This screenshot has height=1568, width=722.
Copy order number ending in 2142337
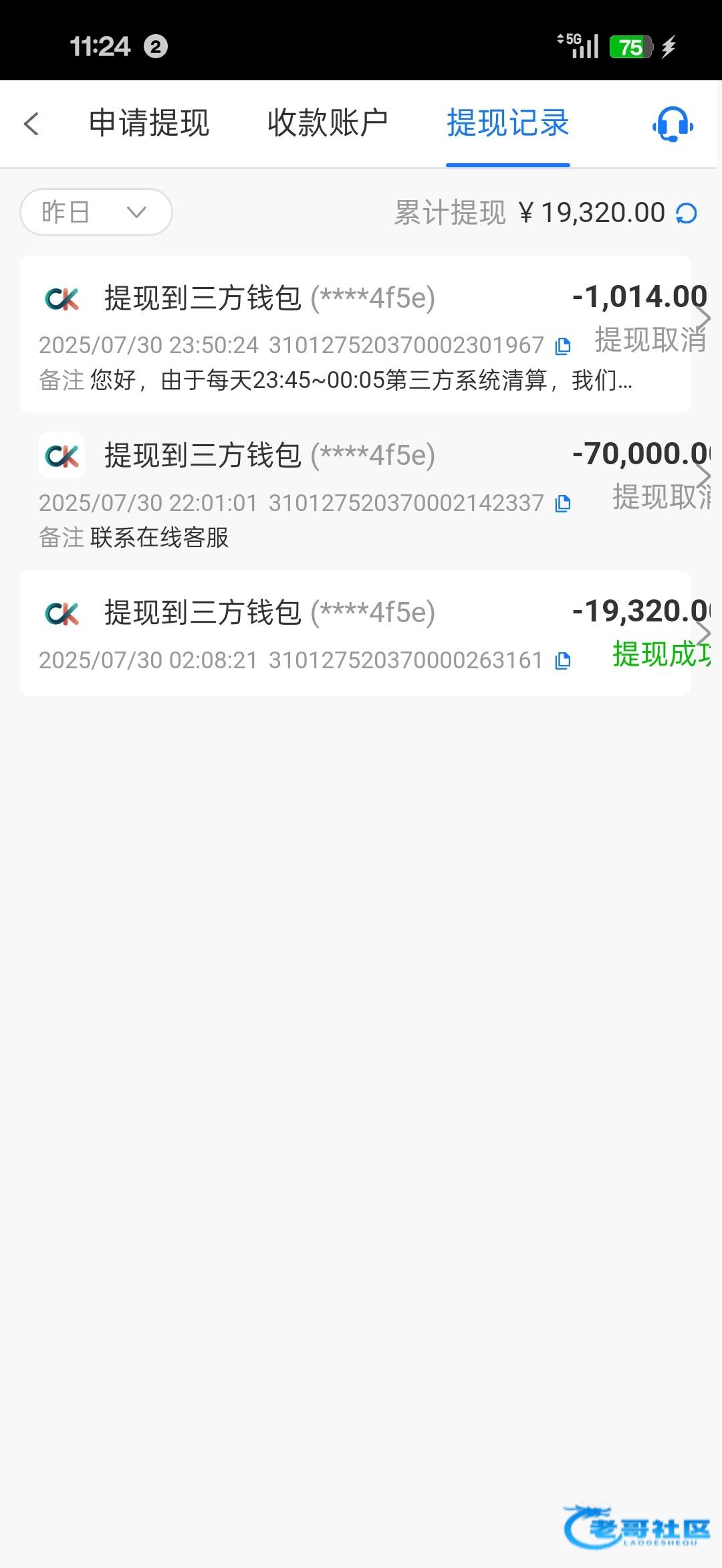click(563, 504)
